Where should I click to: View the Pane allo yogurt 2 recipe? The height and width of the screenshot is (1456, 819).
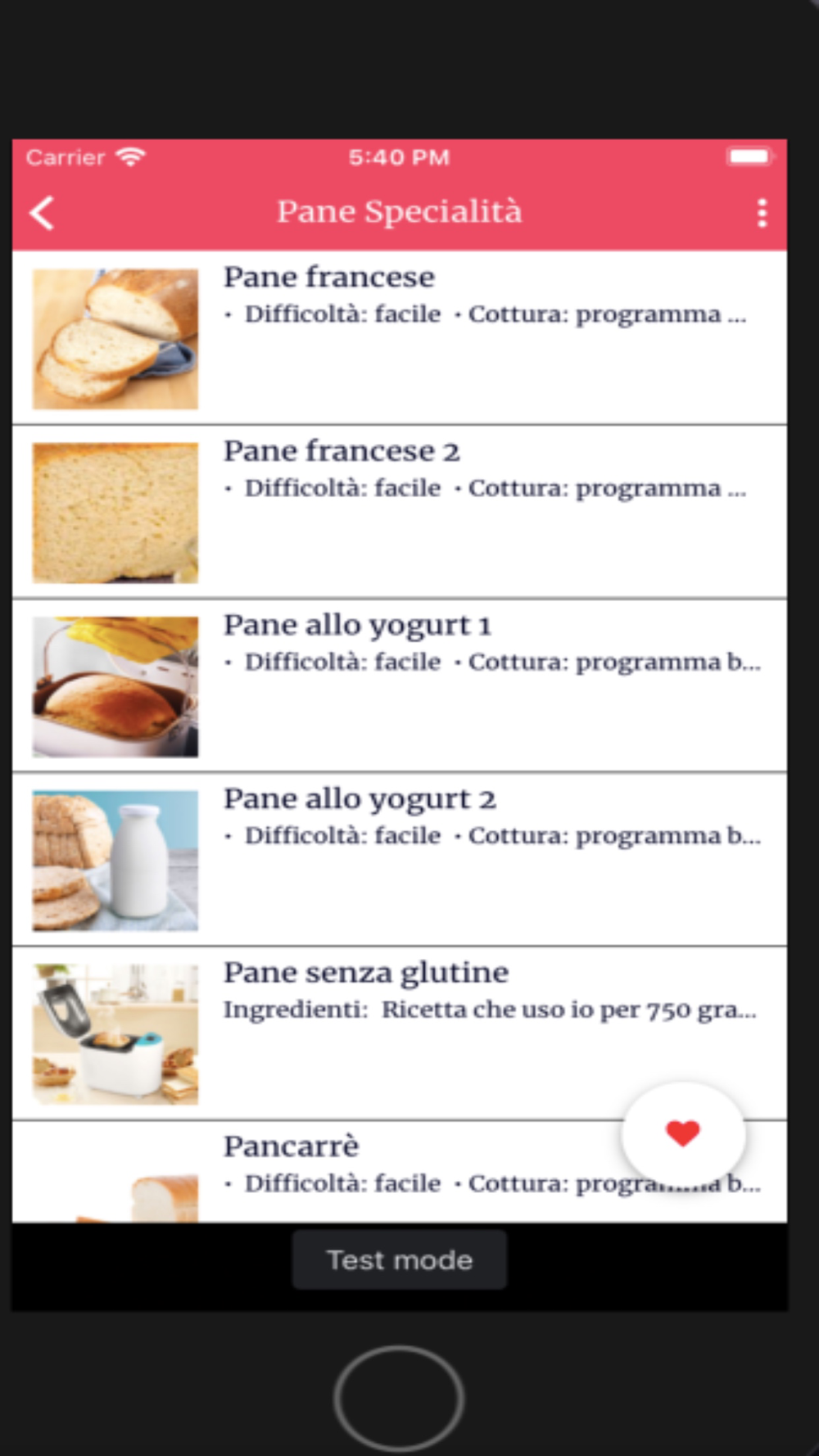(x=400, y=859)
